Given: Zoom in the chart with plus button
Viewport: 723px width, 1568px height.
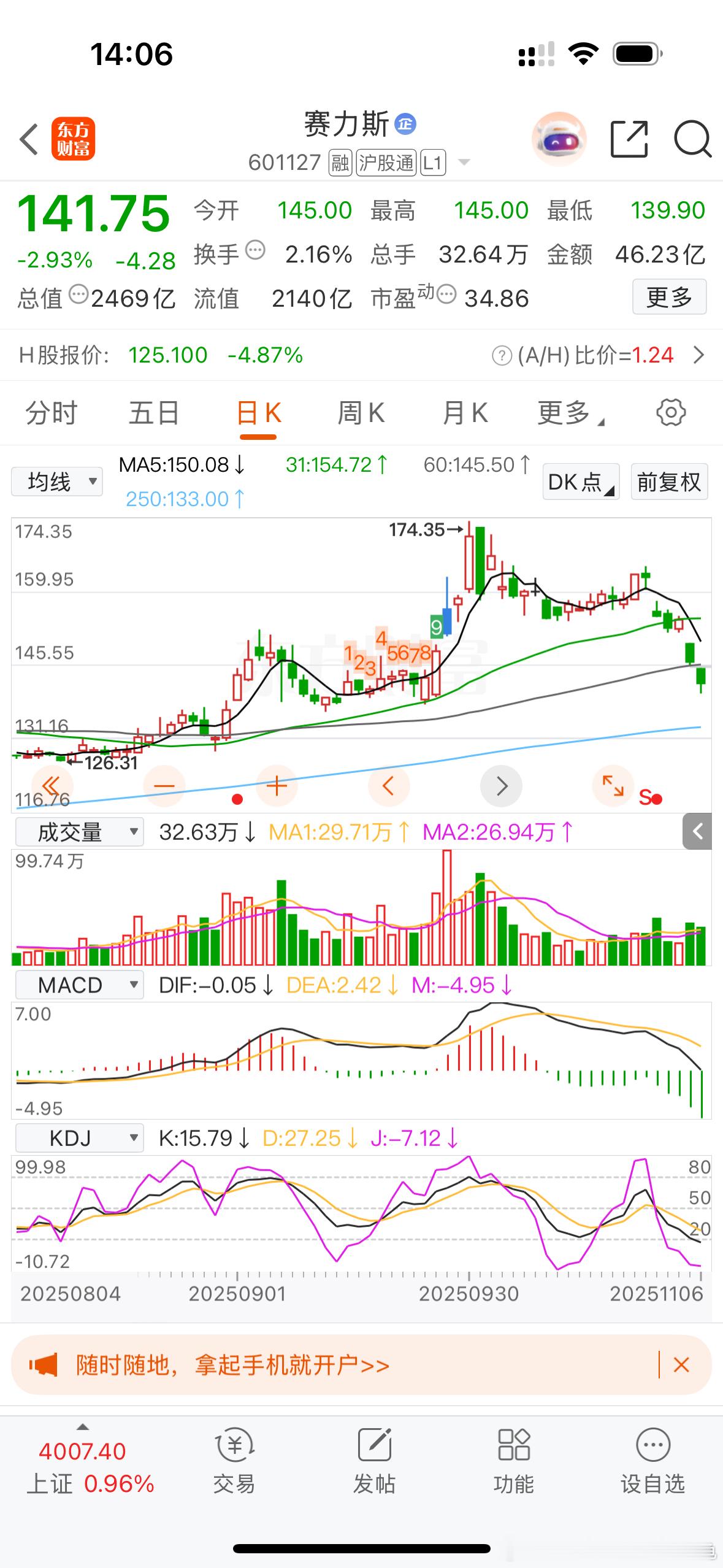Looking at the screenshot, I should (x=276, y=785).
